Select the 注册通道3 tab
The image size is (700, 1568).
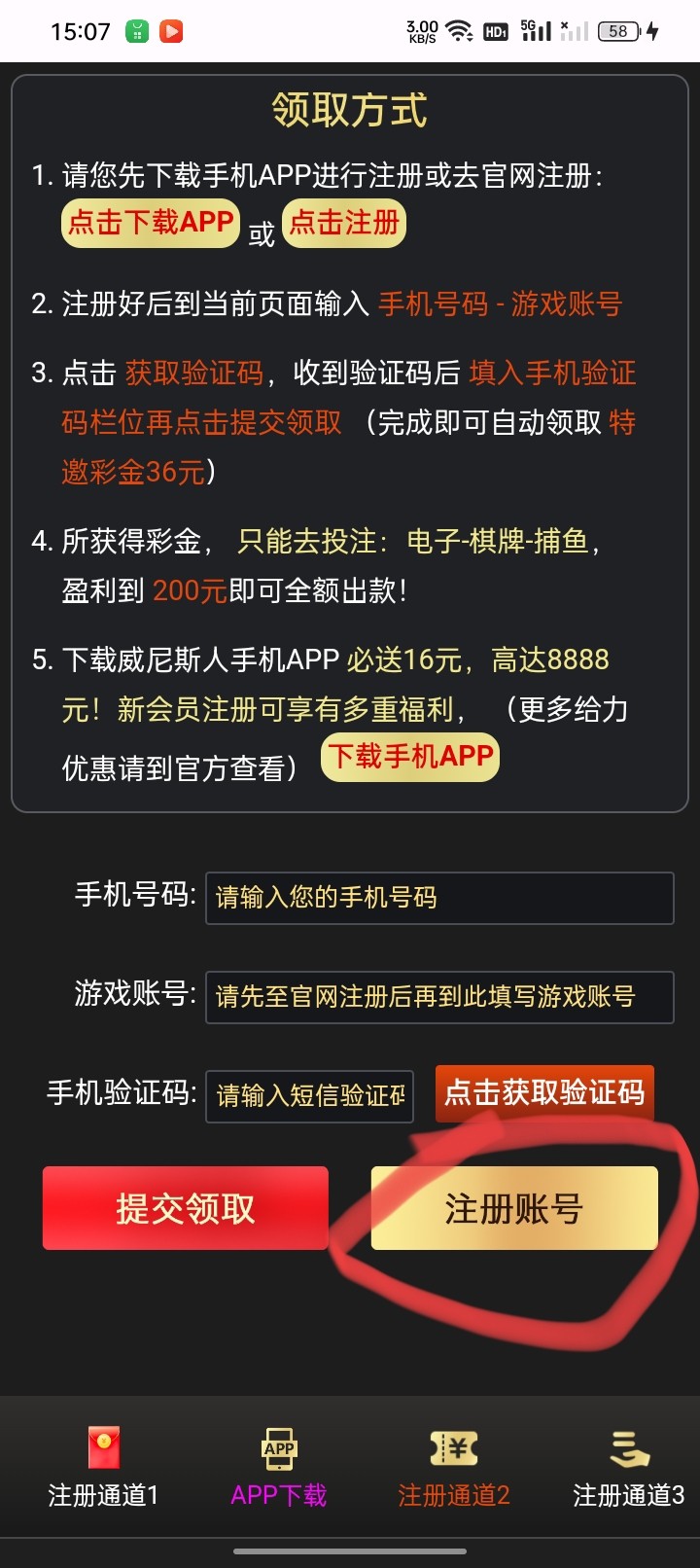[x=629, y=1469]
